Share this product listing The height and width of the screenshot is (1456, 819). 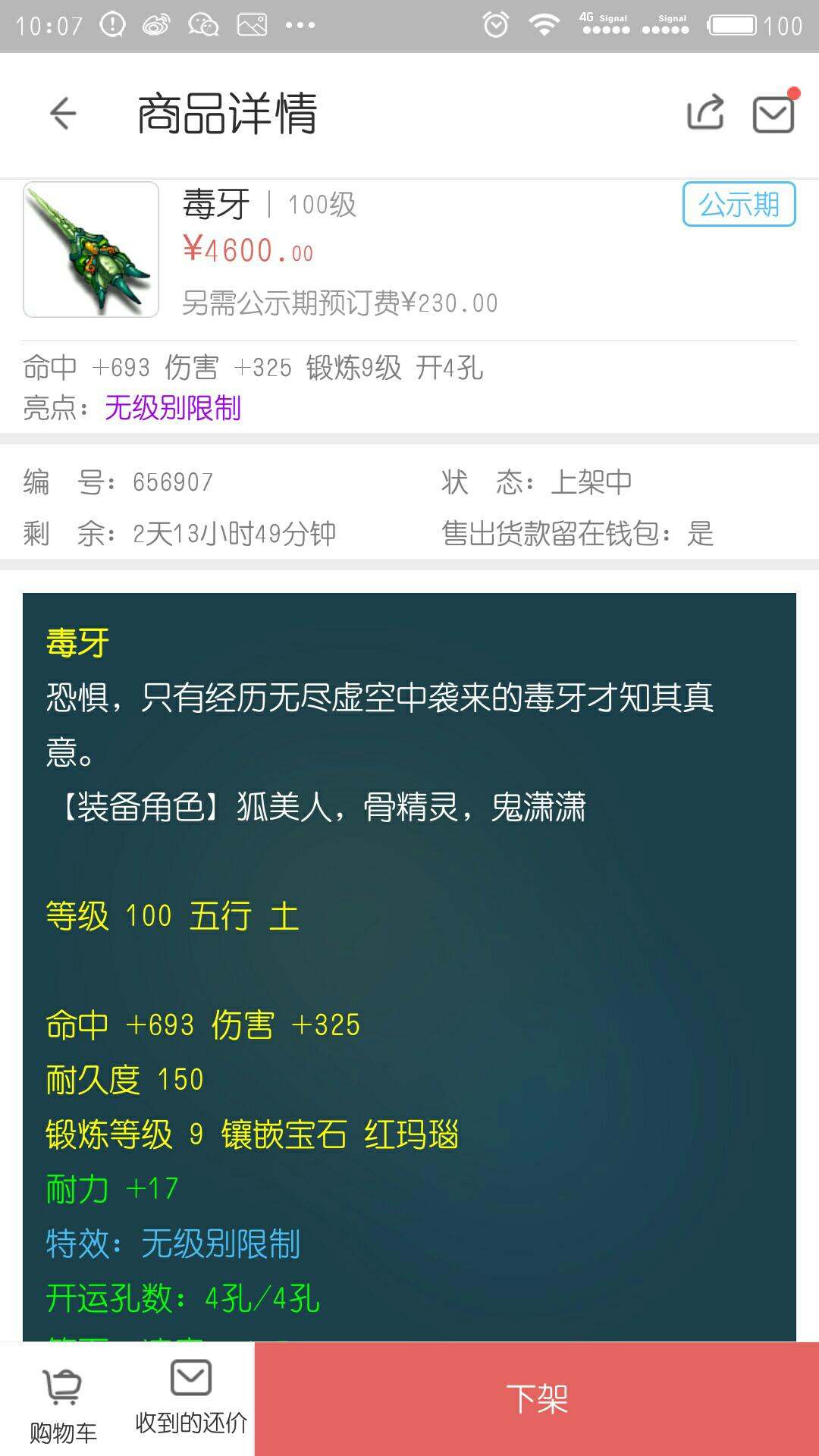click(705, 114)
